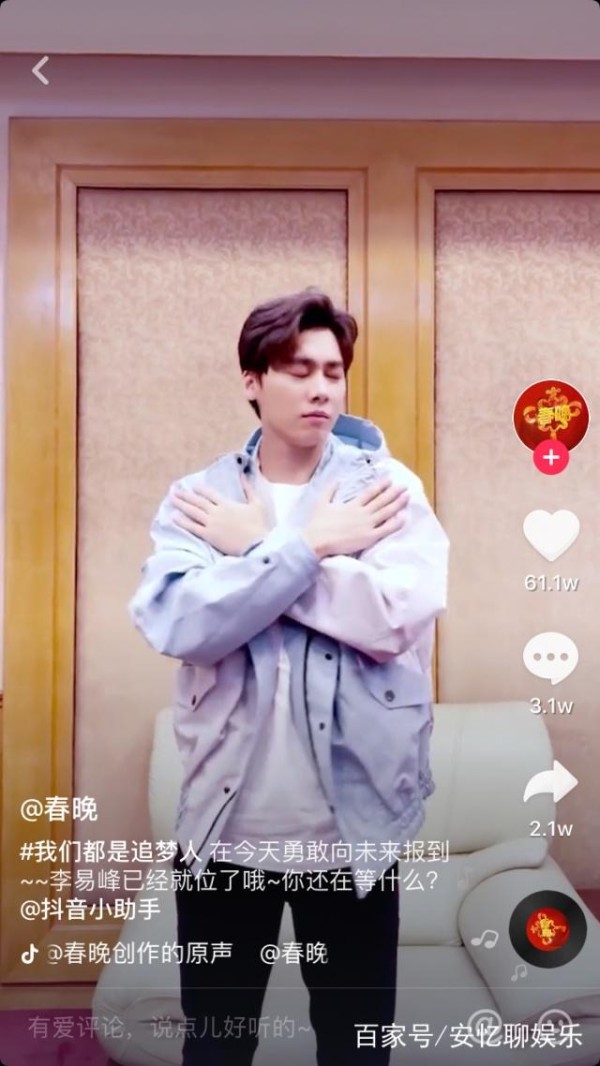Screen dimensions: 600x1066
Task: Like this video with the heart
Action: (551, 536)
